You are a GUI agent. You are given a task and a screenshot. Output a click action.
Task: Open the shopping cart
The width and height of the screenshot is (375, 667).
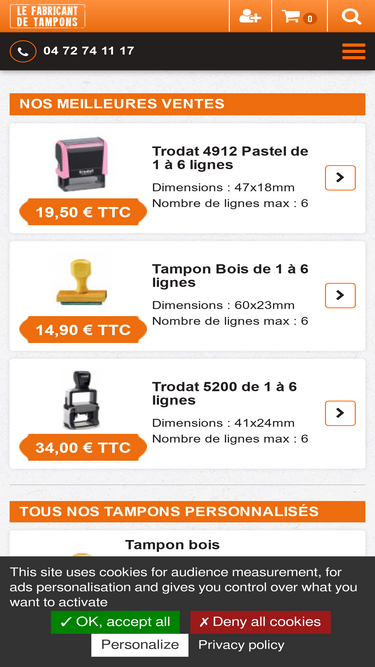tap(299, 16)
